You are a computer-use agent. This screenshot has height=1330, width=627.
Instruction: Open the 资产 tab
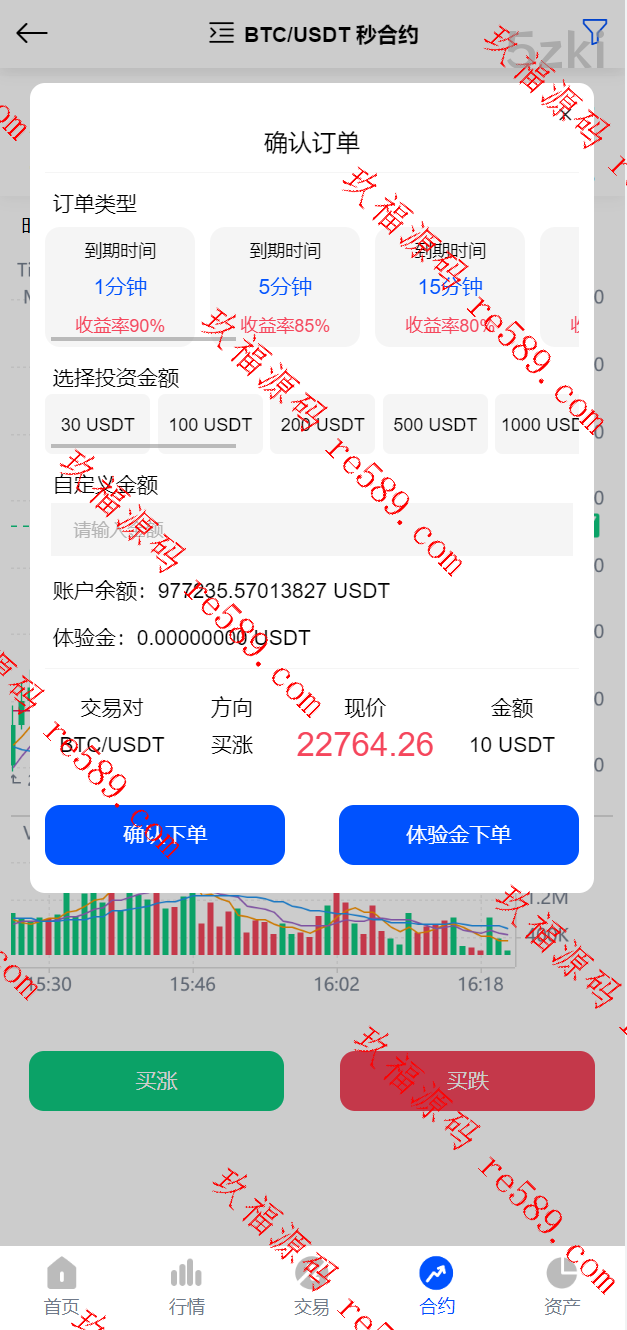click(x=562, y=1286)
